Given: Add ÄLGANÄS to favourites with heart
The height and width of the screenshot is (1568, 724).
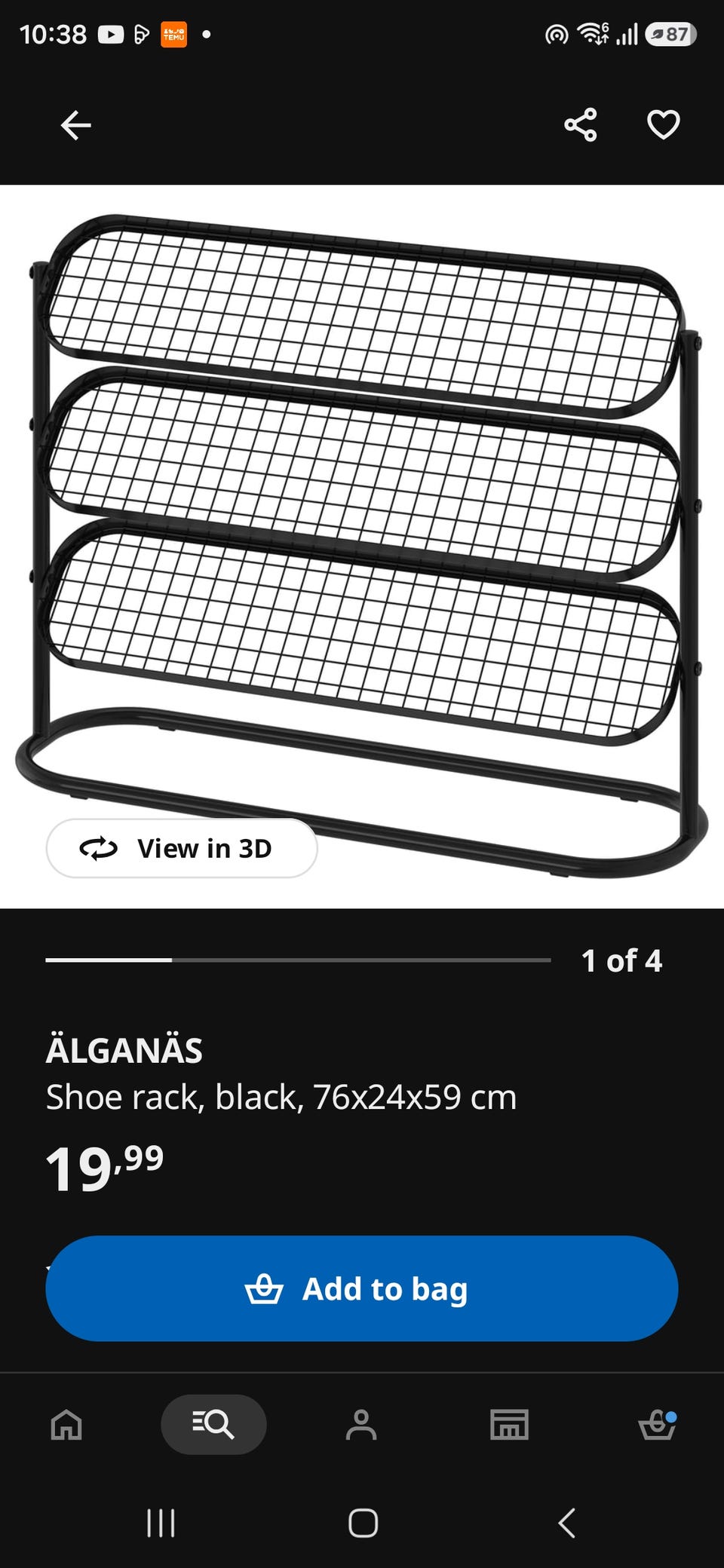Looking at the screenshot, I should 664,125.
